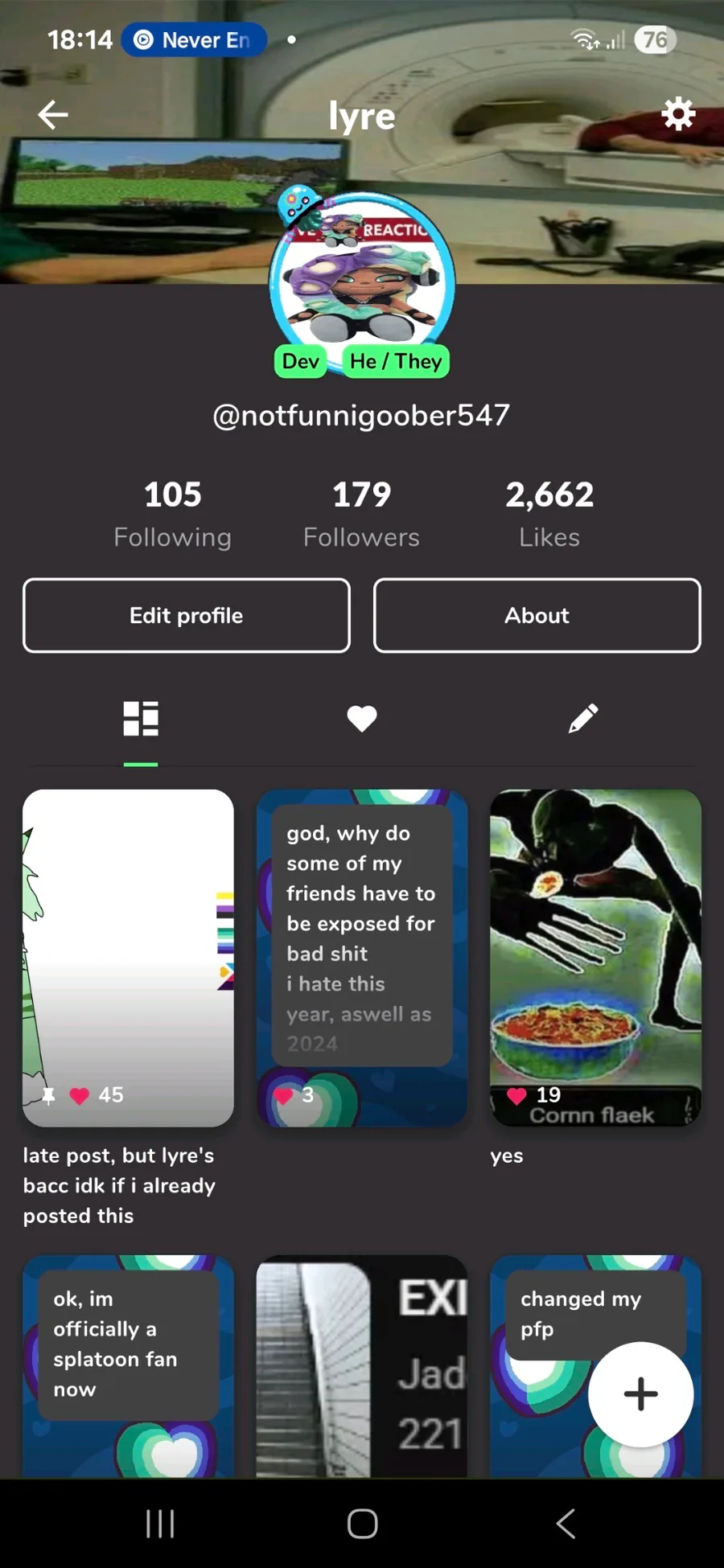Open the post about friends being exposed

click(x=362, y=958)
